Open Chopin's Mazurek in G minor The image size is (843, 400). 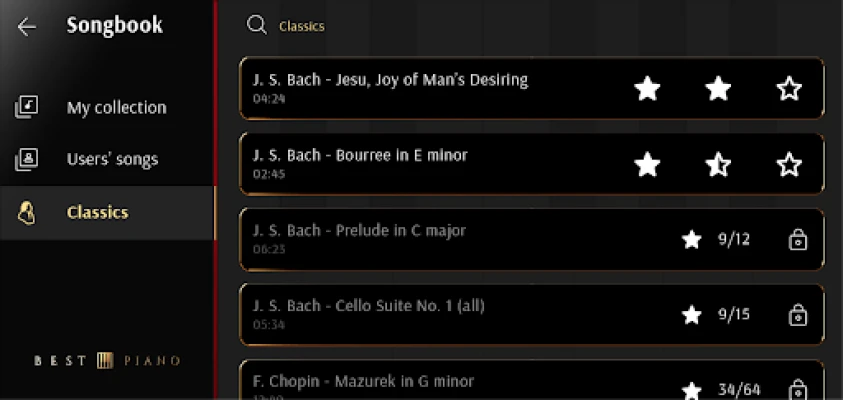point(364,381)
